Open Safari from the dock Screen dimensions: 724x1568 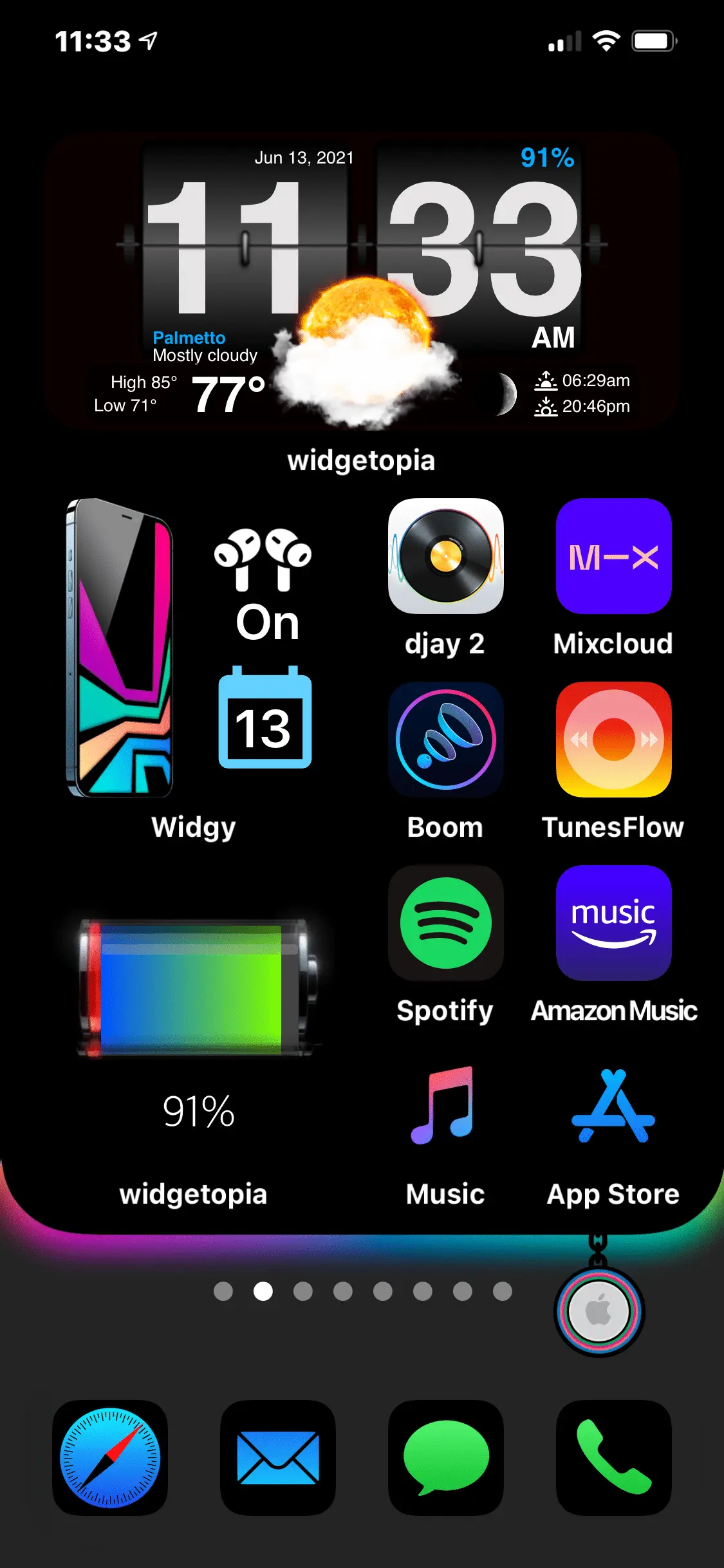tap(110, 1457)
